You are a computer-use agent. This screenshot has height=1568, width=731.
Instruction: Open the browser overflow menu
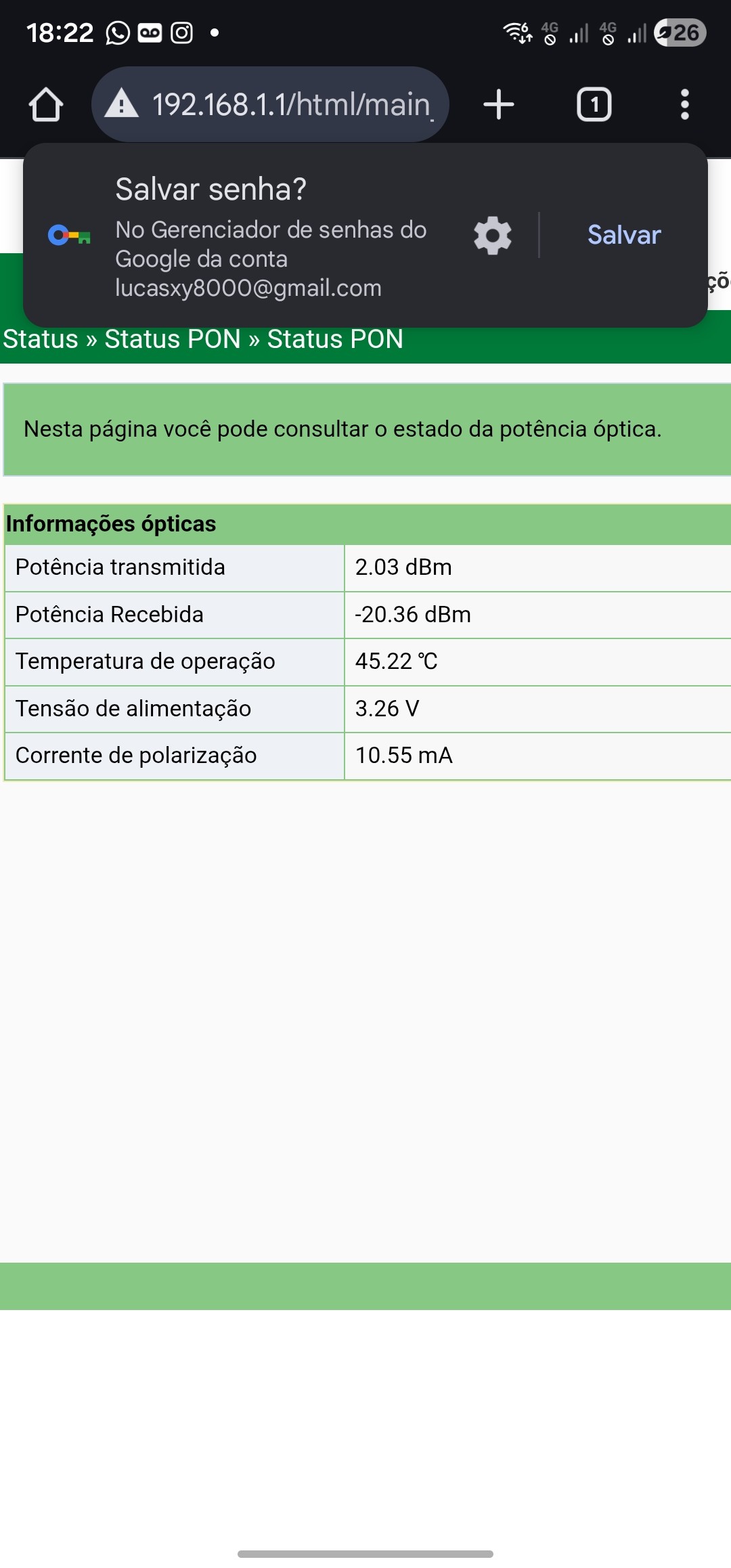pos(684,105)
